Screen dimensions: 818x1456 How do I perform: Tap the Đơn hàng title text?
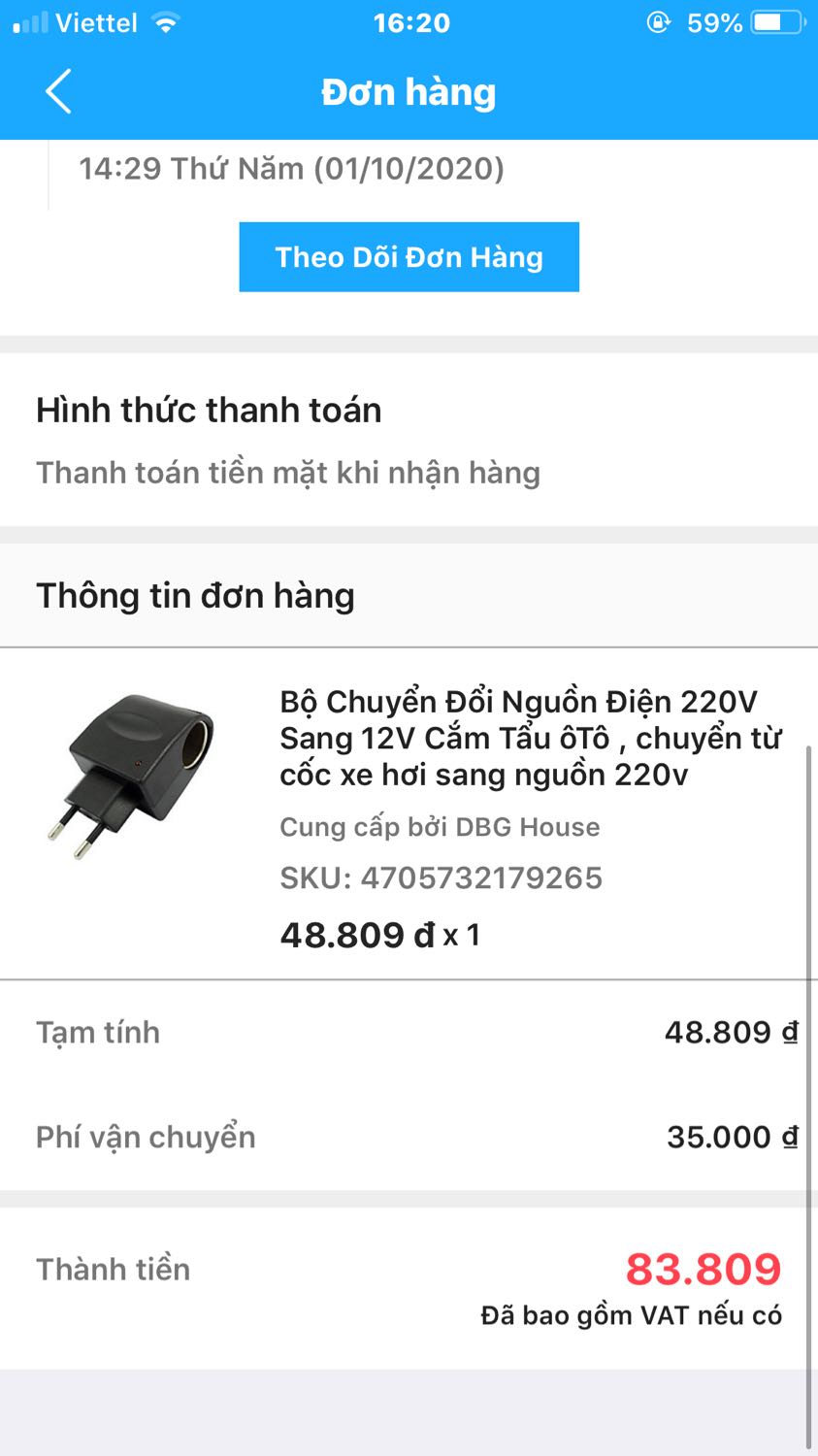409,91
